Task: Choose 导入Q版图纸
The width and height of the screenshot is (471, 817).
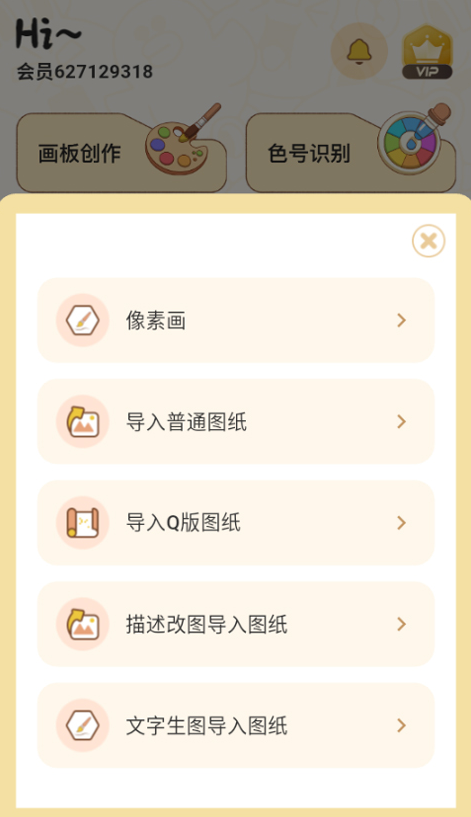Action: point(236,523)
